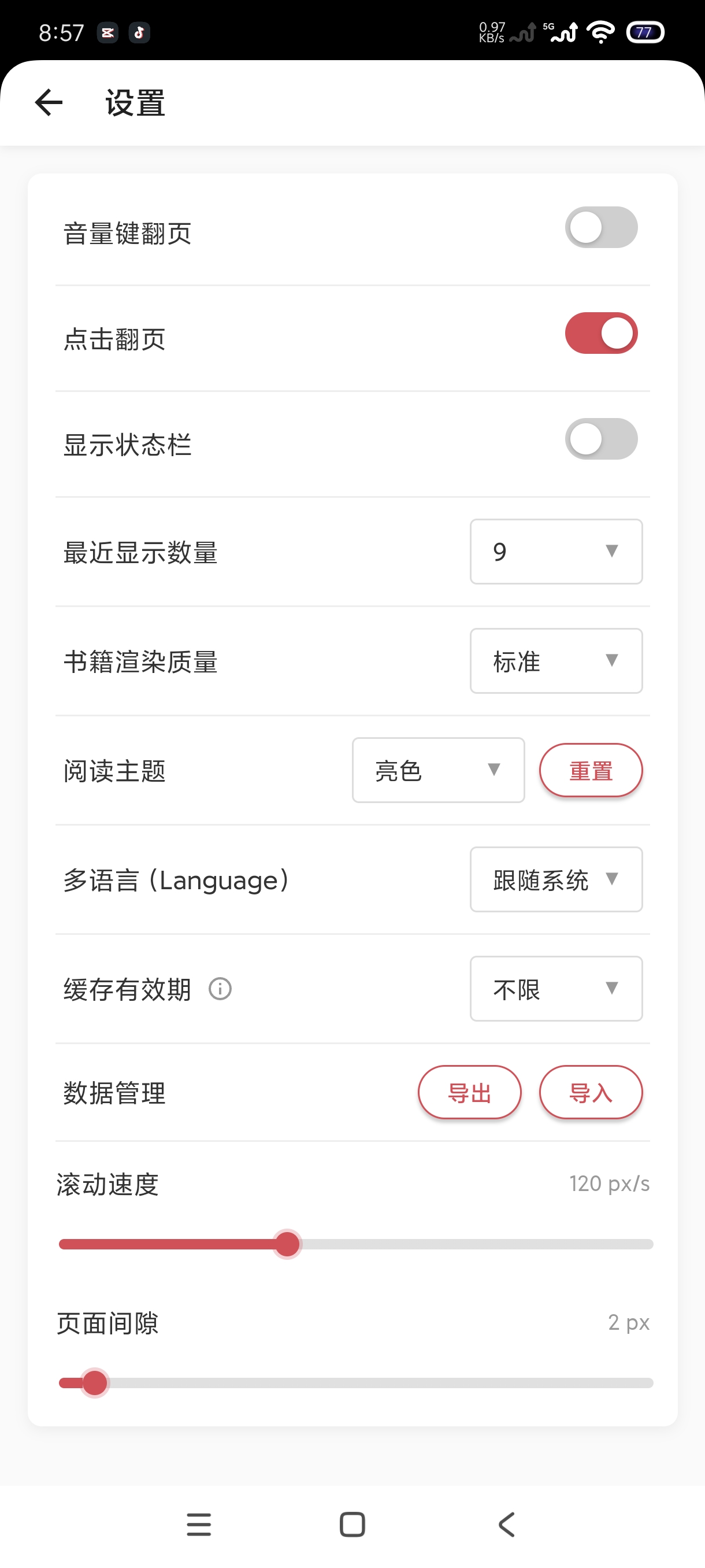Navigate back using the arrow beside 设置

click(x=49, y=102)
